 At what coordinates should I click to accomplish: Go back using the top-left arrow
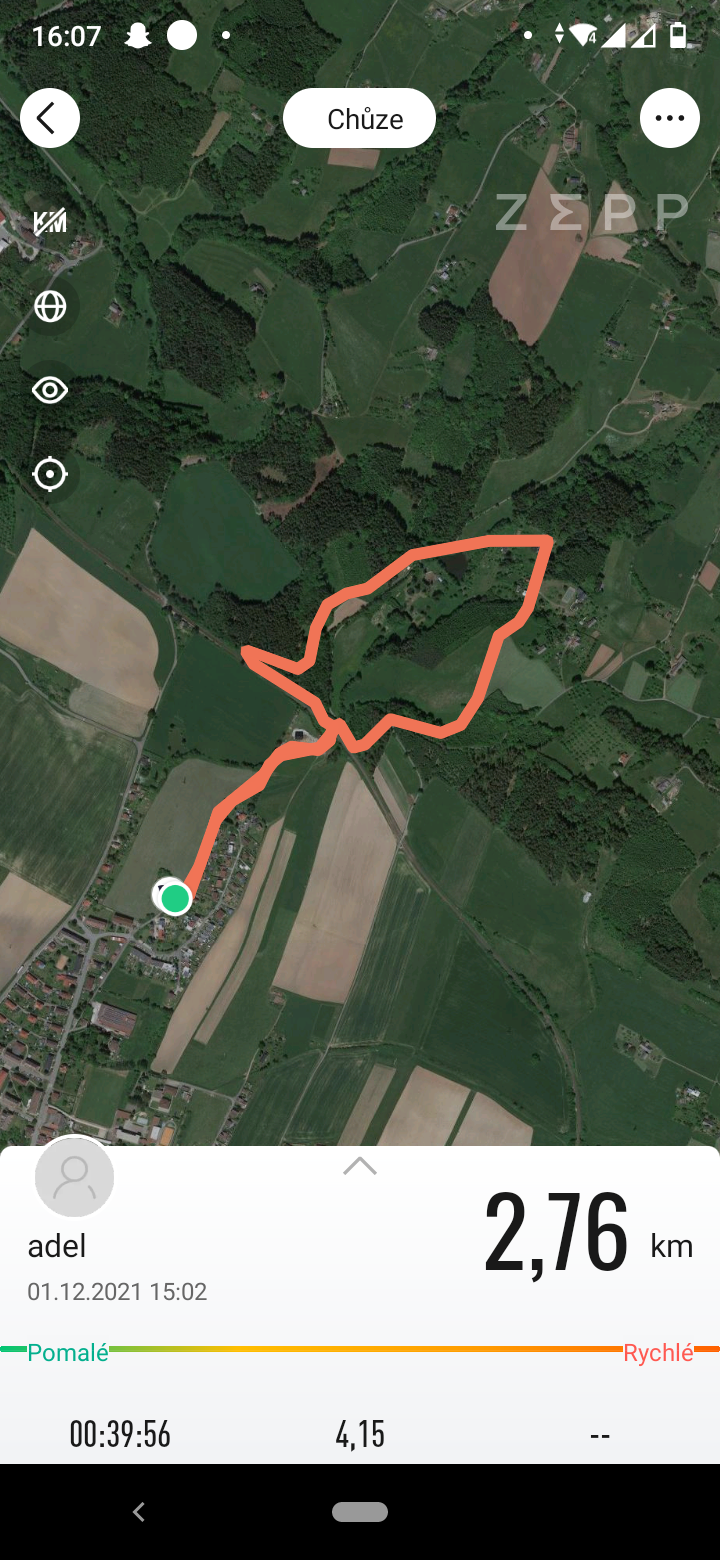coord(49,118)
